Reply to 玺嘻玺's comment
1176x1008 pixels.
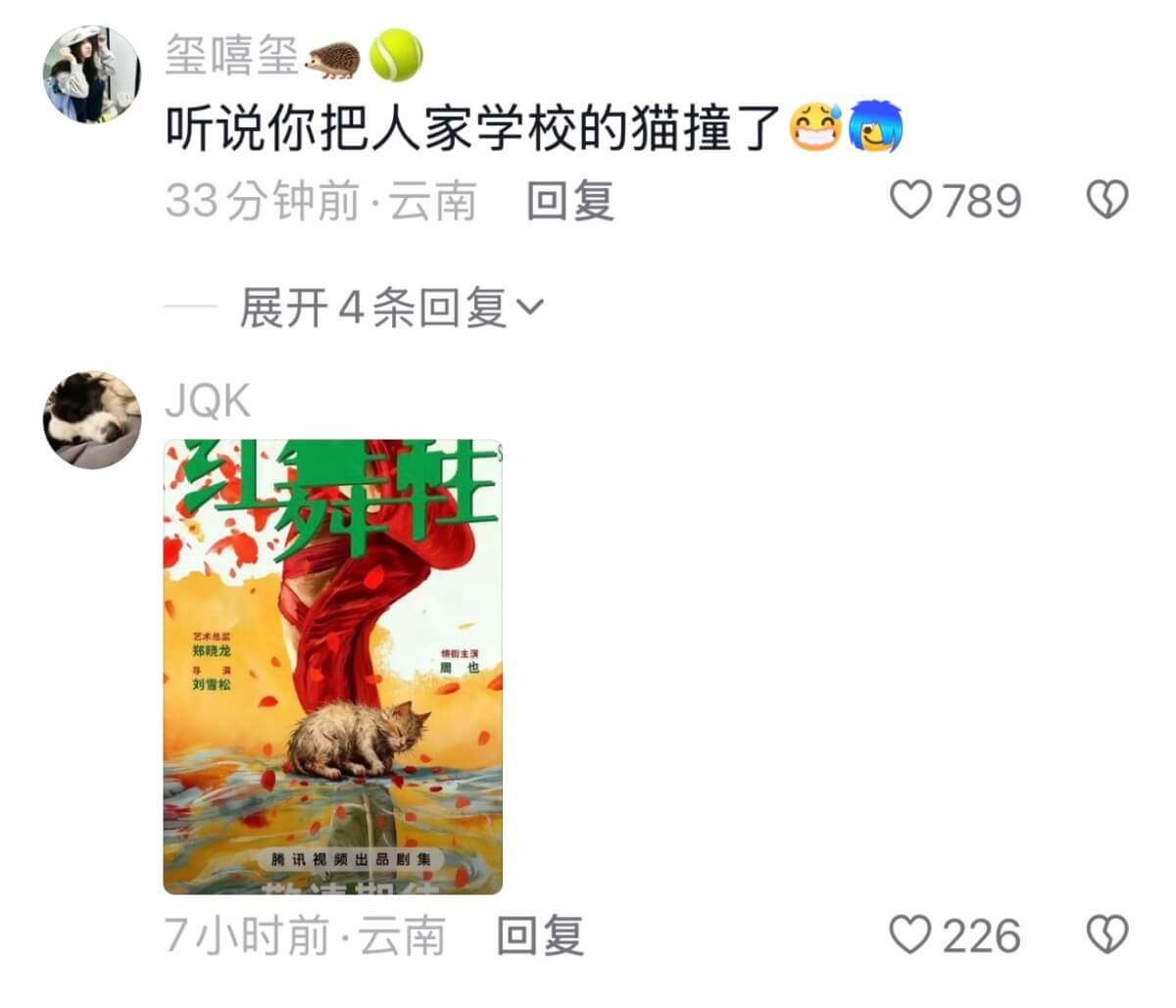coord(569,202)
